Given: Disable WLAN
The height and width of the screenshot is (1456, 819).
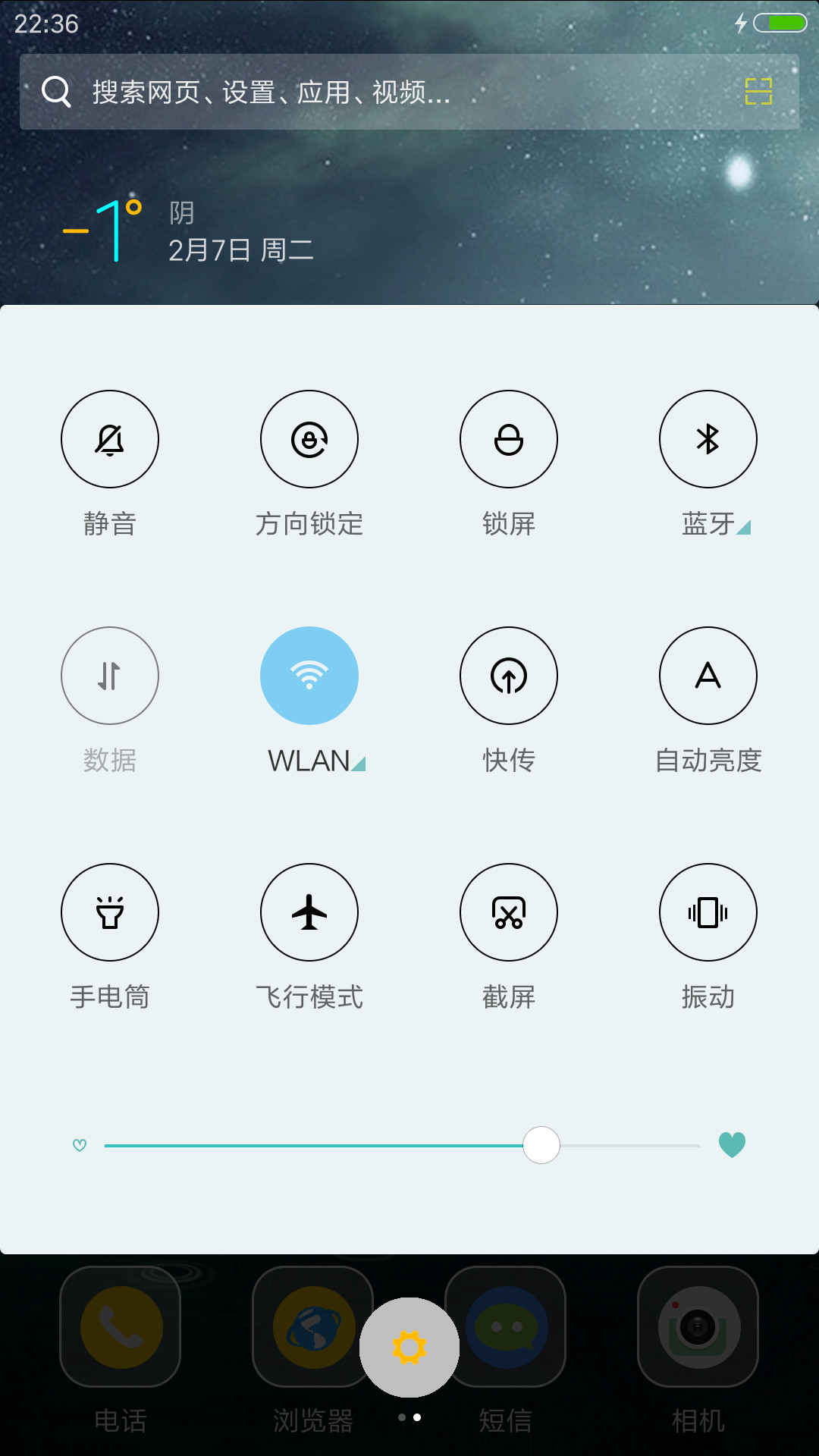Looking at the screenshot, I should point(309,676).
